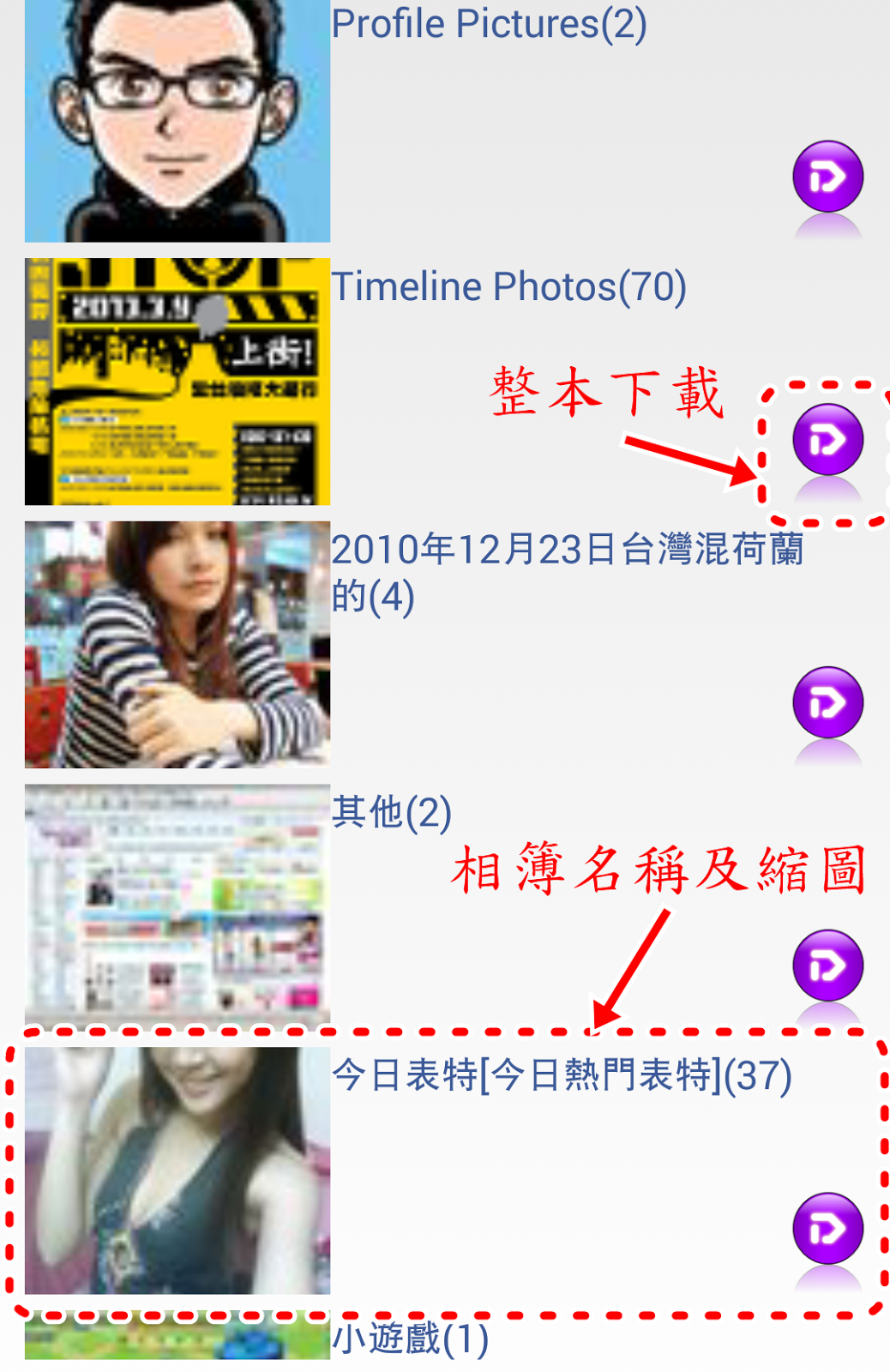Image resolution: width=890 pixels, height=1372 pixels.
Task: Download the whole Timeline Photos album
Action: point(827,440)
